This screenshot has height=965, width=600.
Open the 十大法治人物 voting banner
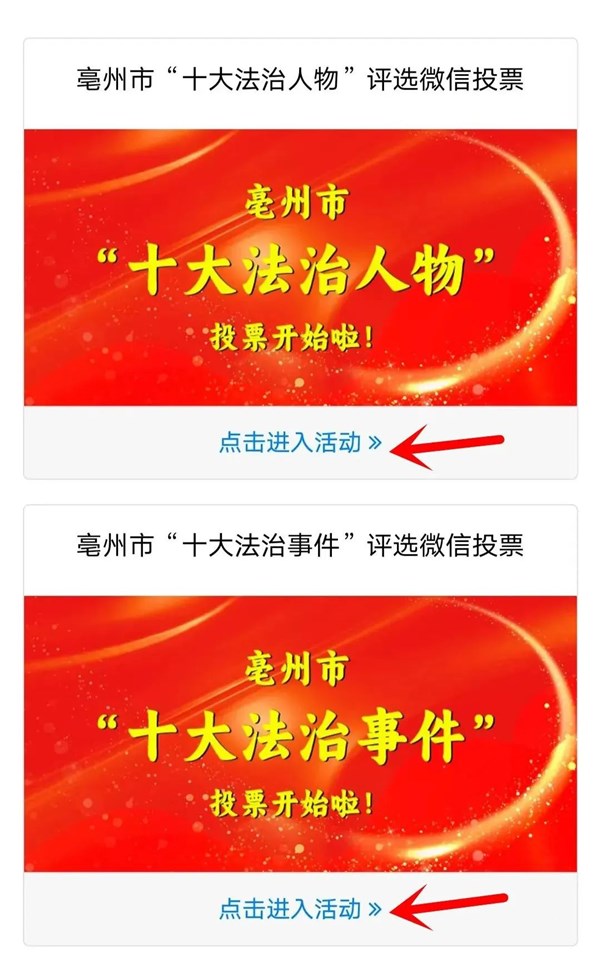tap(300, 268)
